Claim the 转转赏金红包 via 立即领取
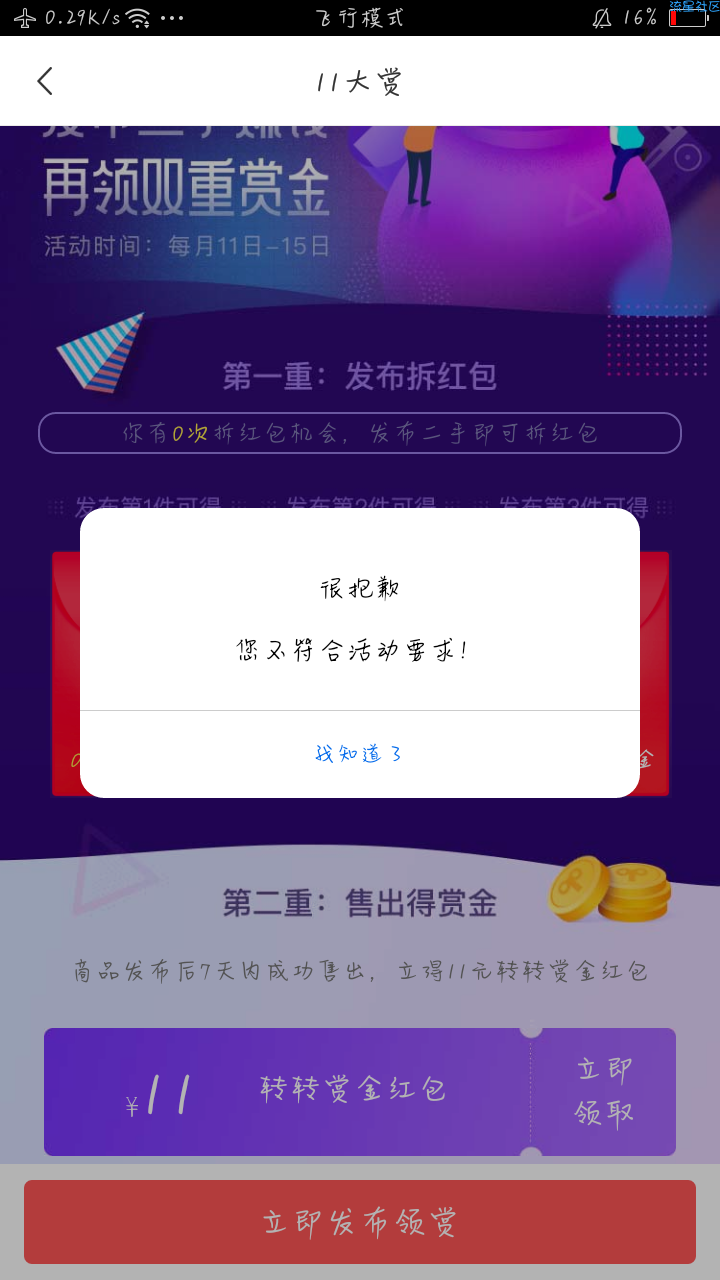Viewport: 720px width, 1280px height. click(x=604, y=1091)
